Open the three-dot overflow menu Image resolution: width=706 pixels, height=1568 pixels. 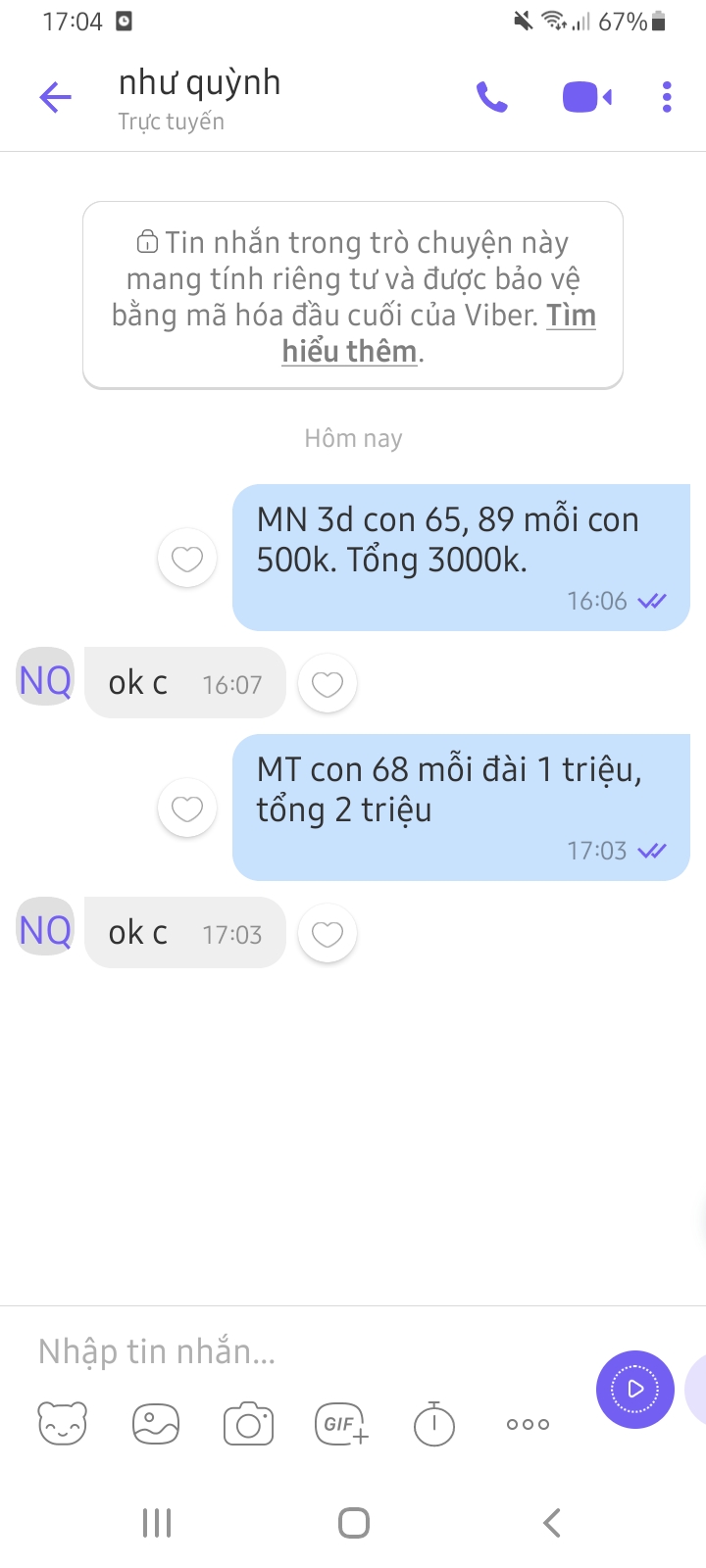tap(667, 97)
